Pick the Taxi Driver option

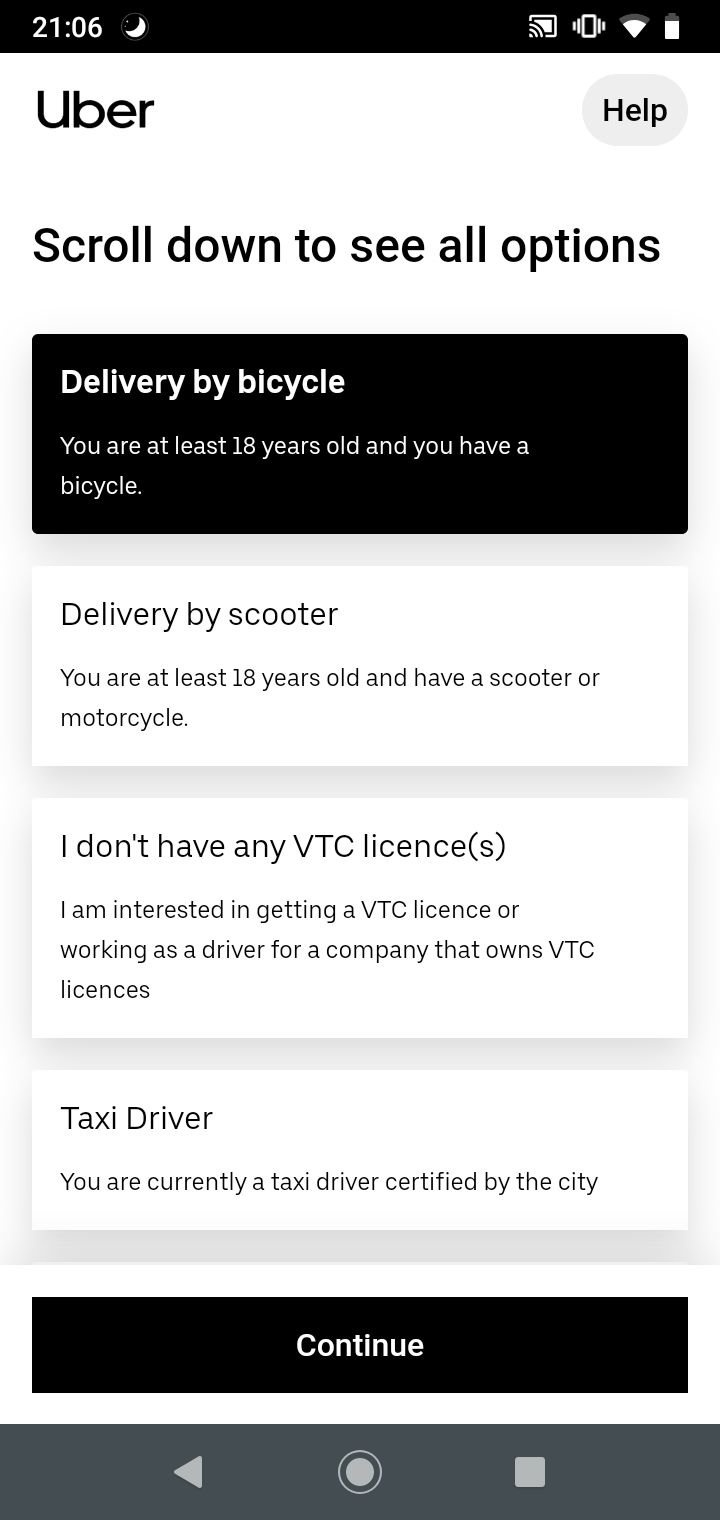point(360,1150)
